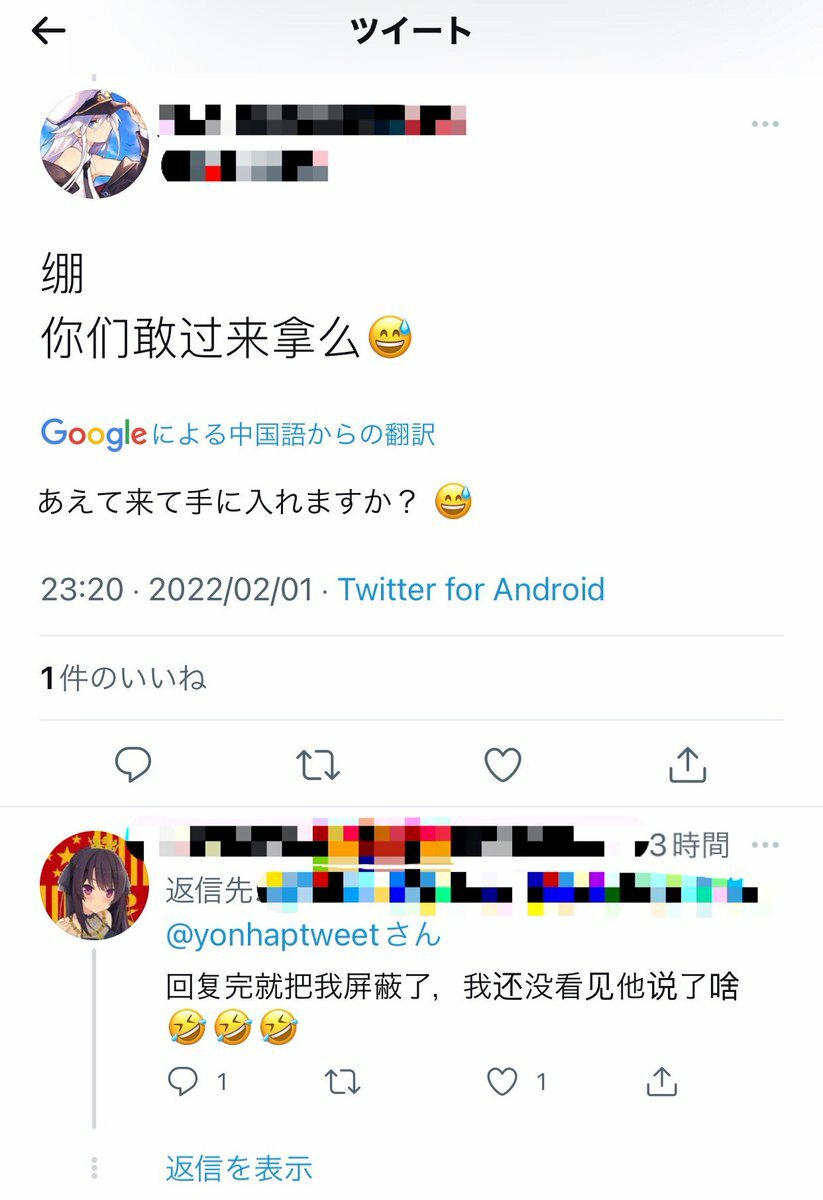Image resolution: width=823 pixels, height=1200 pixels.
Task: Expand replies via 返信を表示
Action: click(239, 1167)
